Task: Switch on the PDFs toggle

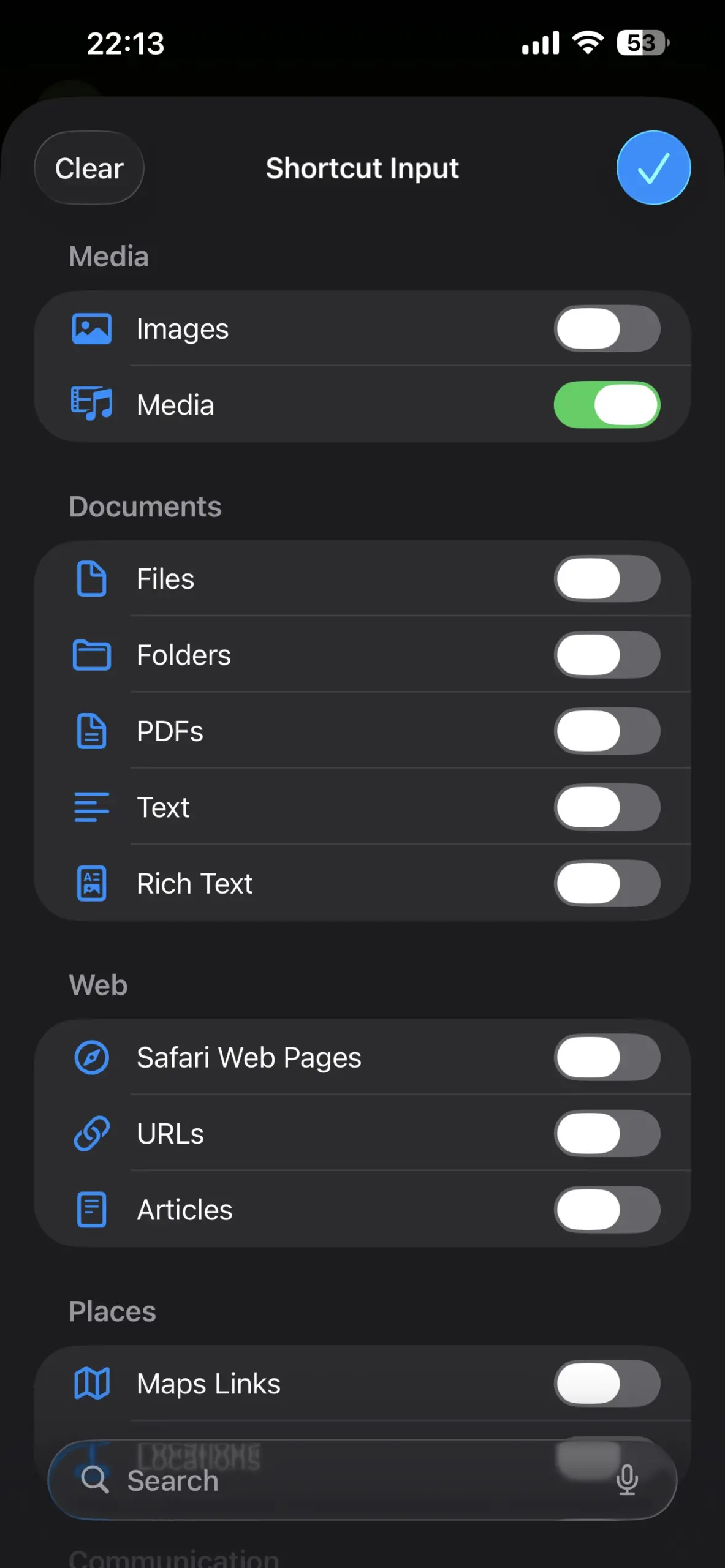Action: click(607, 731)
